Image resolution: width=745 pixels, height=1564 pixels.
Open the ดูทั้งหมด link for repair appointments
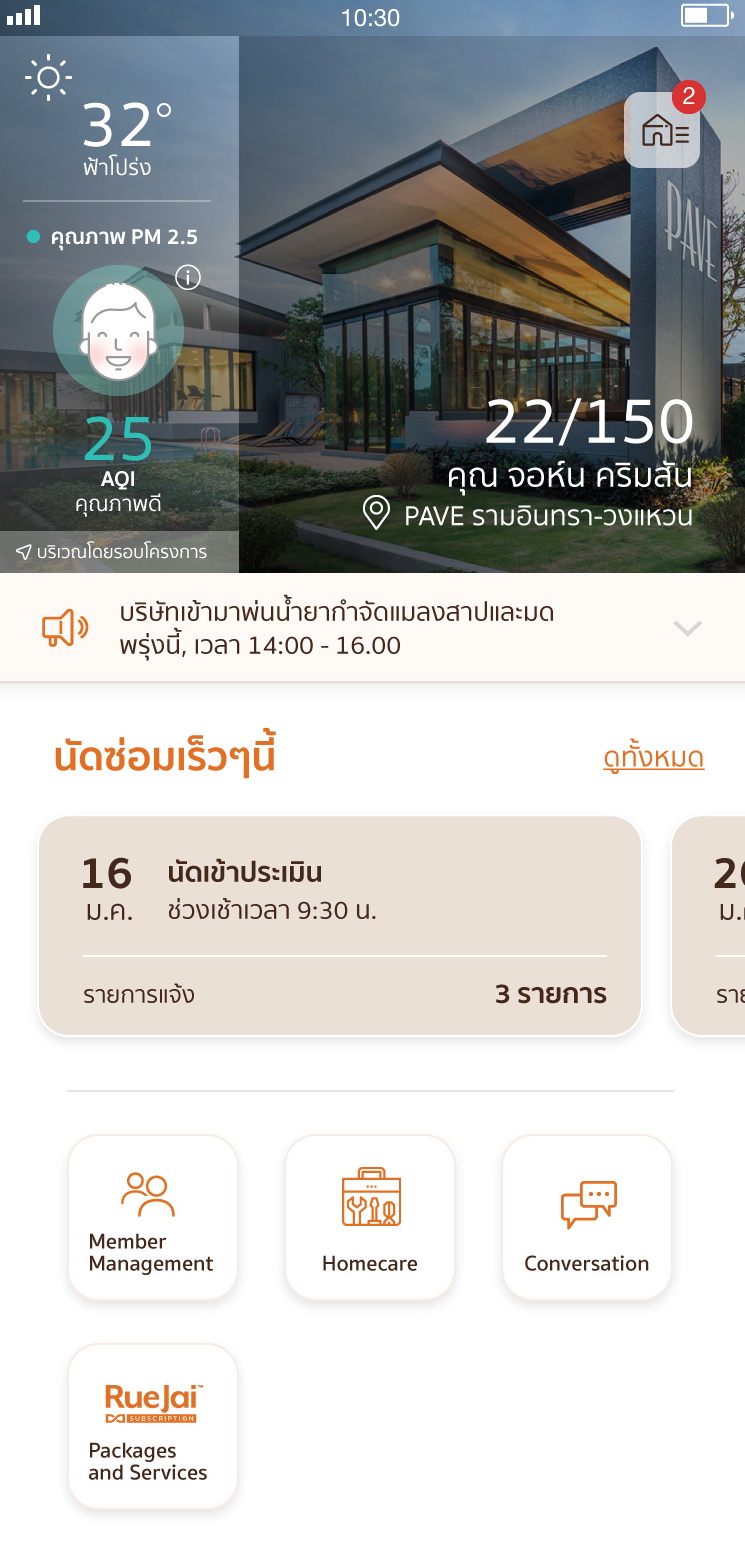[654, 758]
